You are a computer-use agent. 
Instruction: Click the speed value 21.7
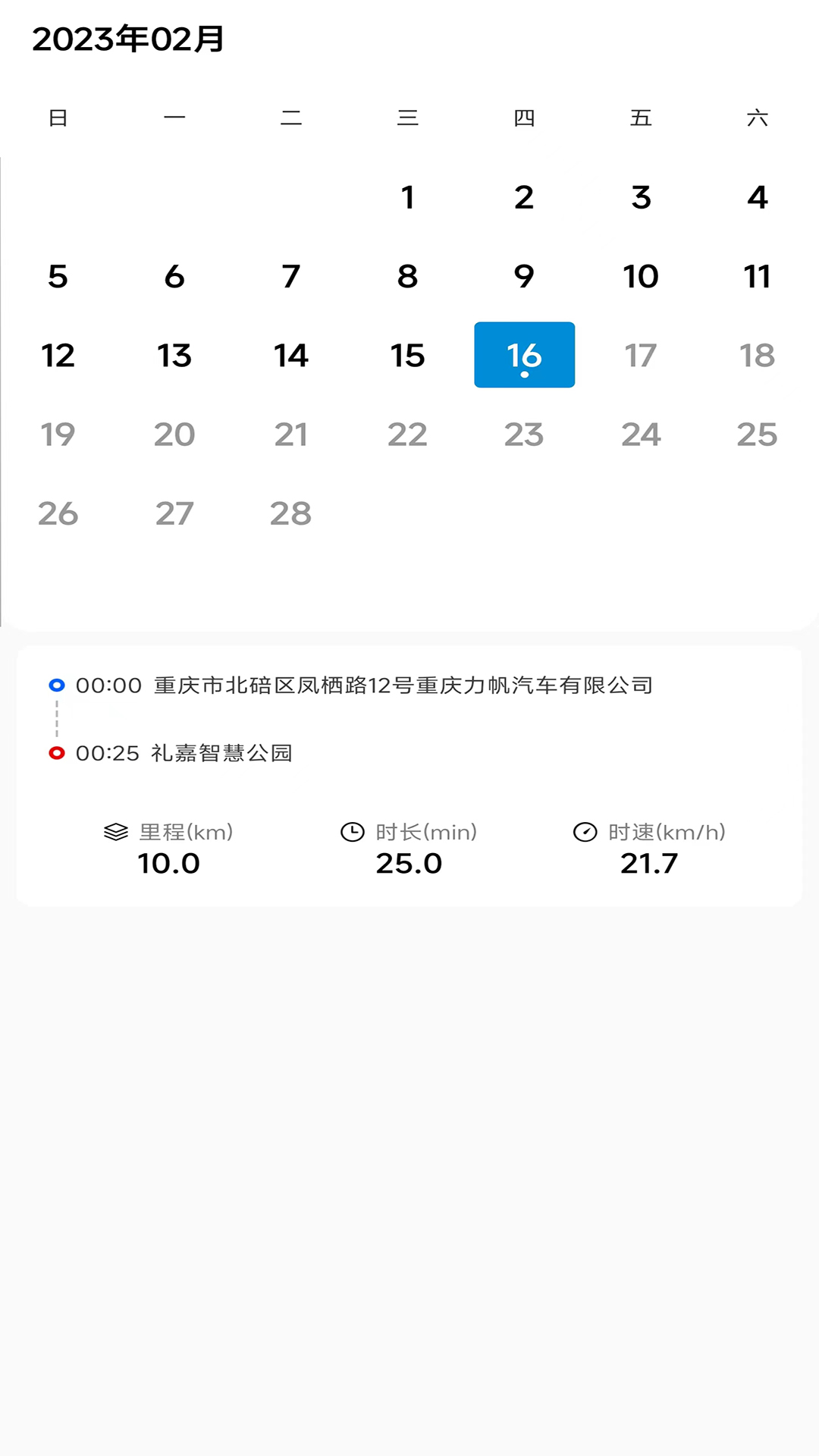[648, 863]
